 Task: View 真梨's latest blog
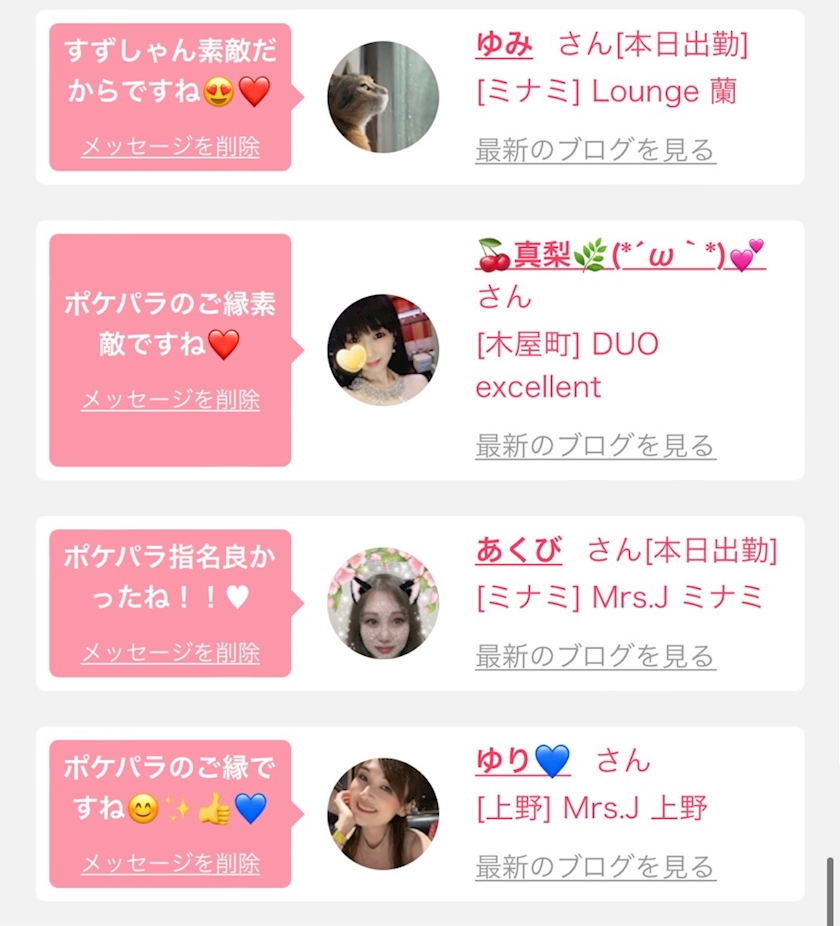[x=595, y=445]
